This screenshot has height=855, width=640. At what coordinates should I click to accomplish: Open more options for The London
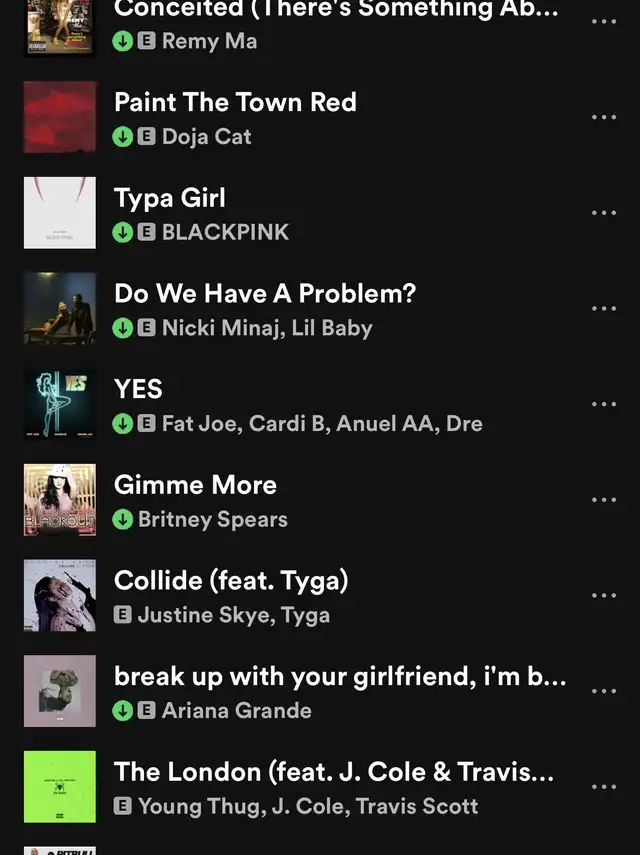point(604,787)
